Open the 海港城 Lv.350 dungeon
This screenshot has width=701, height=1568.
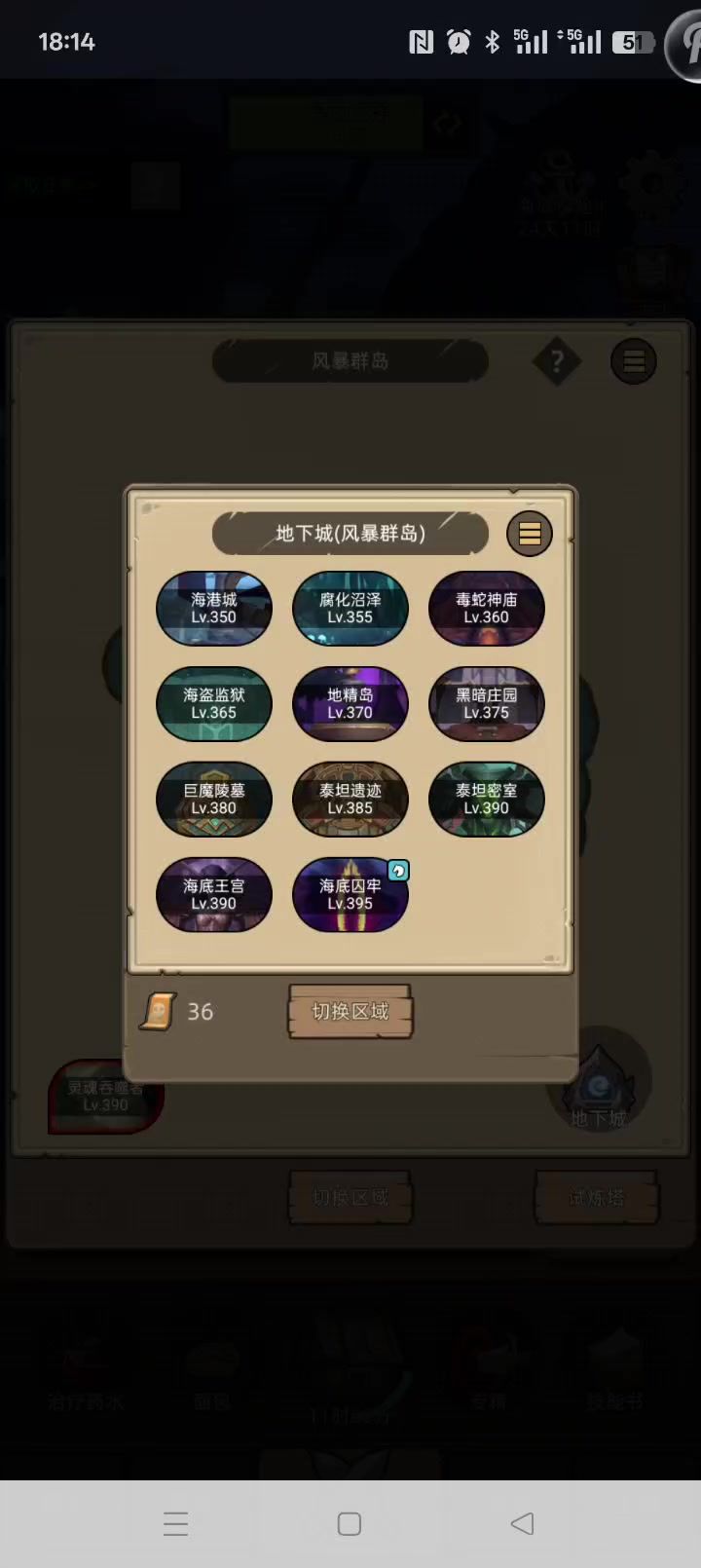tap(213, 609)
